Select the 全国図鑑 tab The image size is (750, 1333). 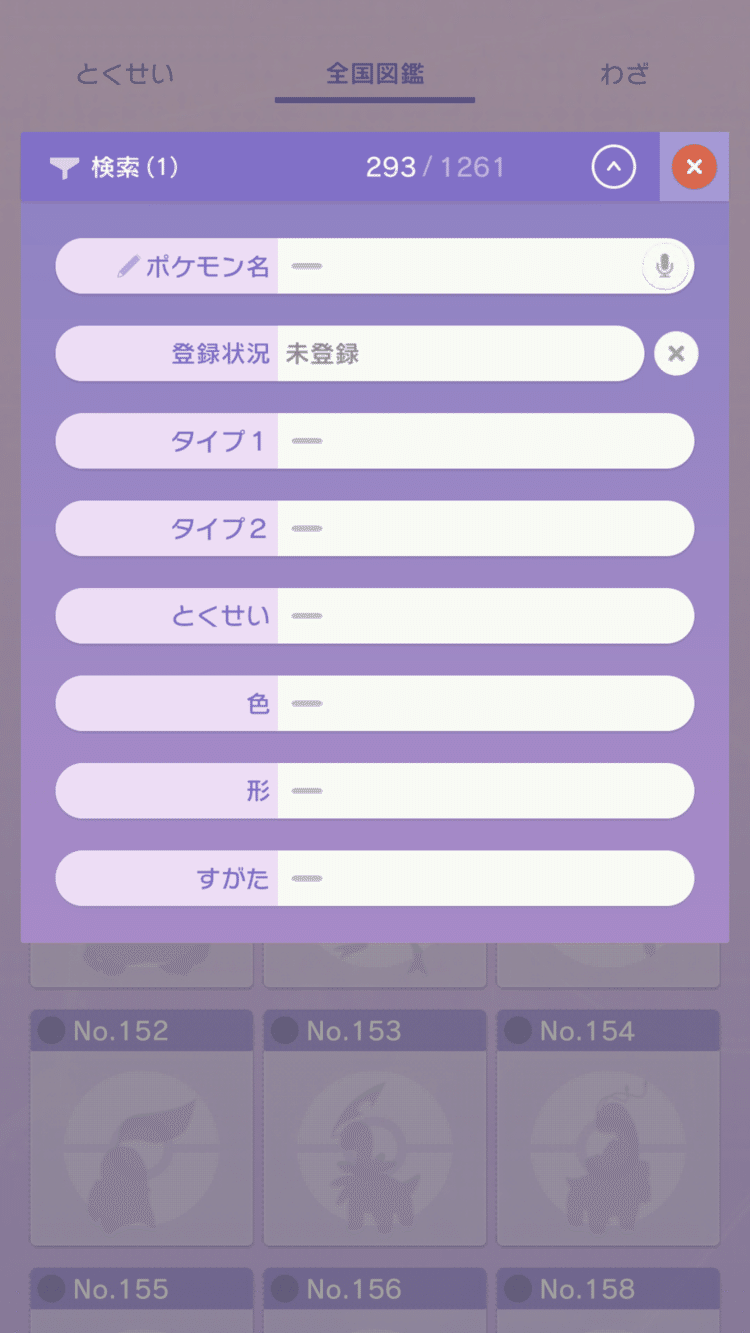point(375,74)
